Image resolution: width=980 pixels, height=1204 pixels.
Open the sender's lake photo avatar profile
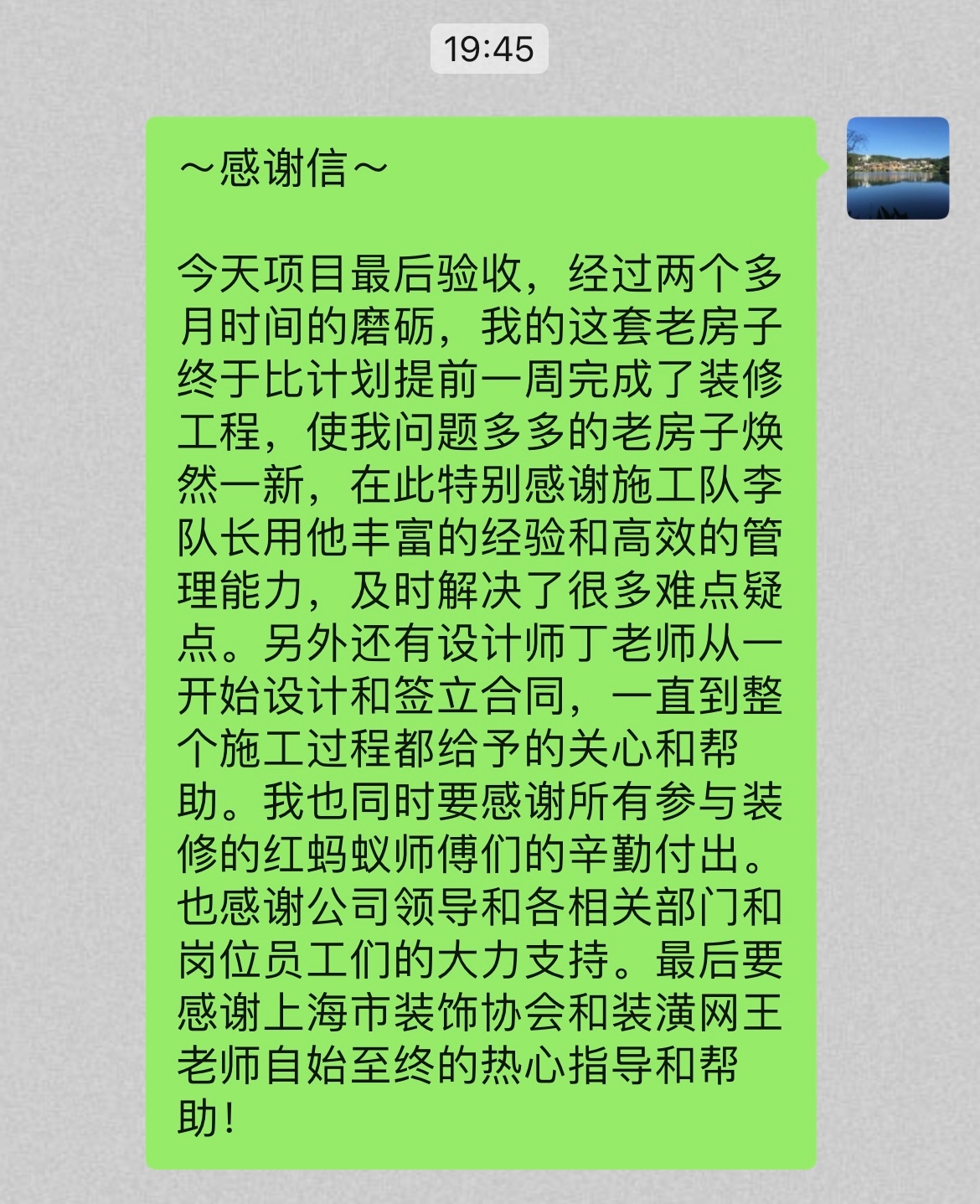pyautogui.click(x=897, y=168)
